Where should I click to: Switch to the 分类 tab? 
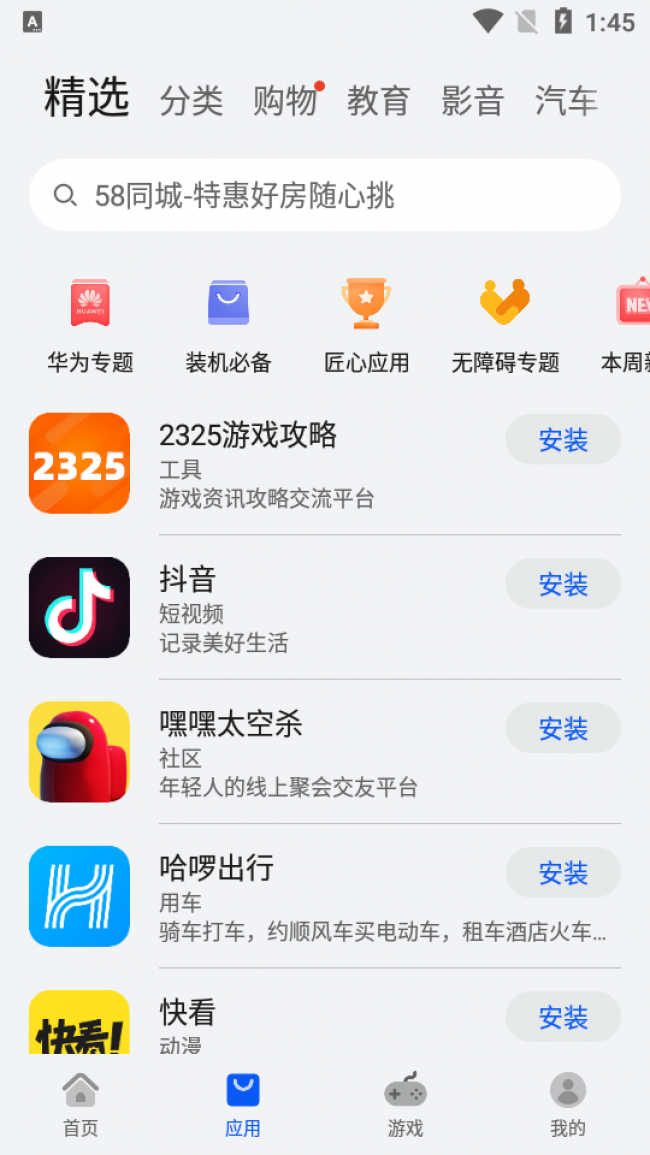coord(191,101)
